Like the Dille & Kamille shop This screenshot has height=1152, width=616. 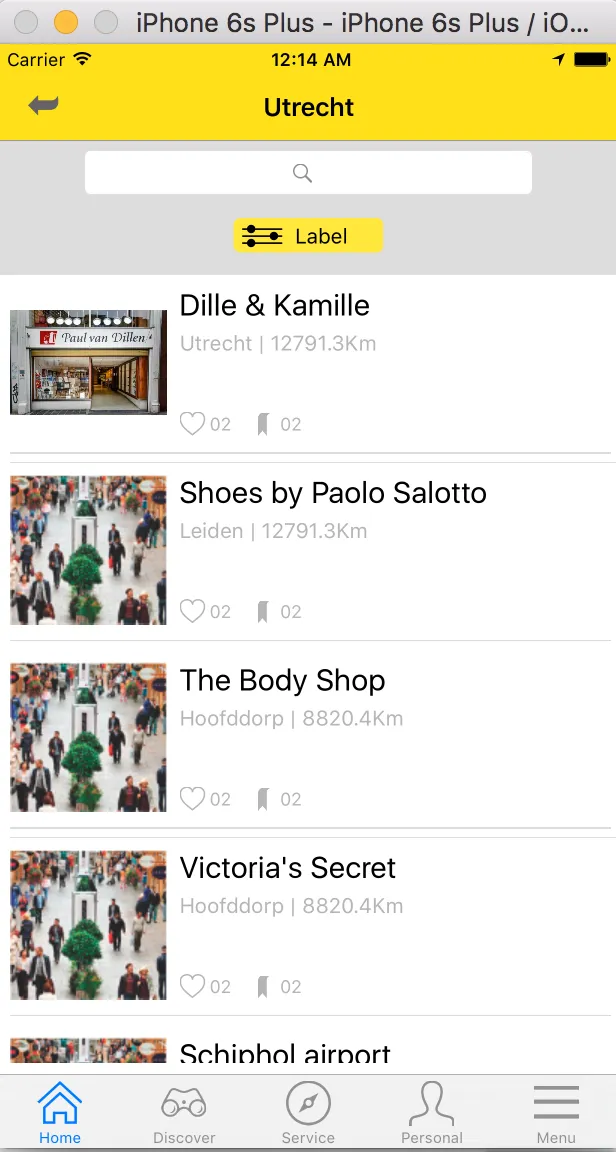coord(192,424)
